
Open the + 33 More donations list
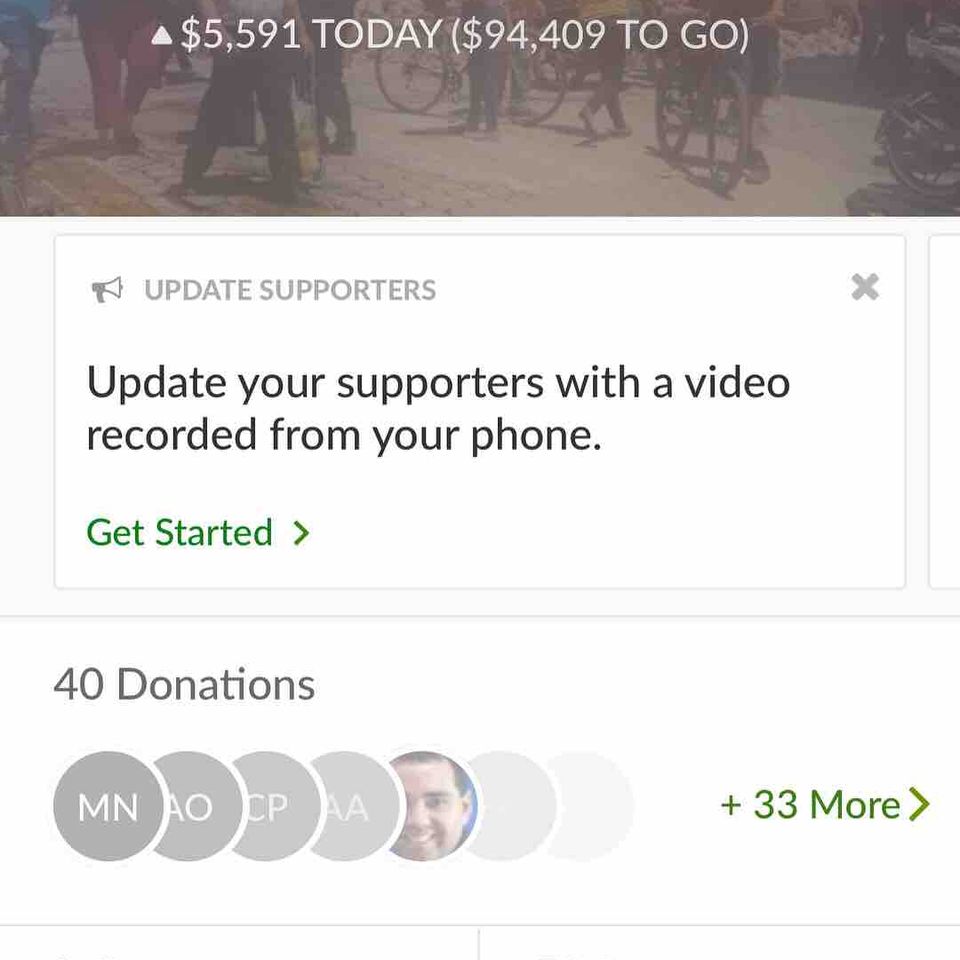(825, 805)
